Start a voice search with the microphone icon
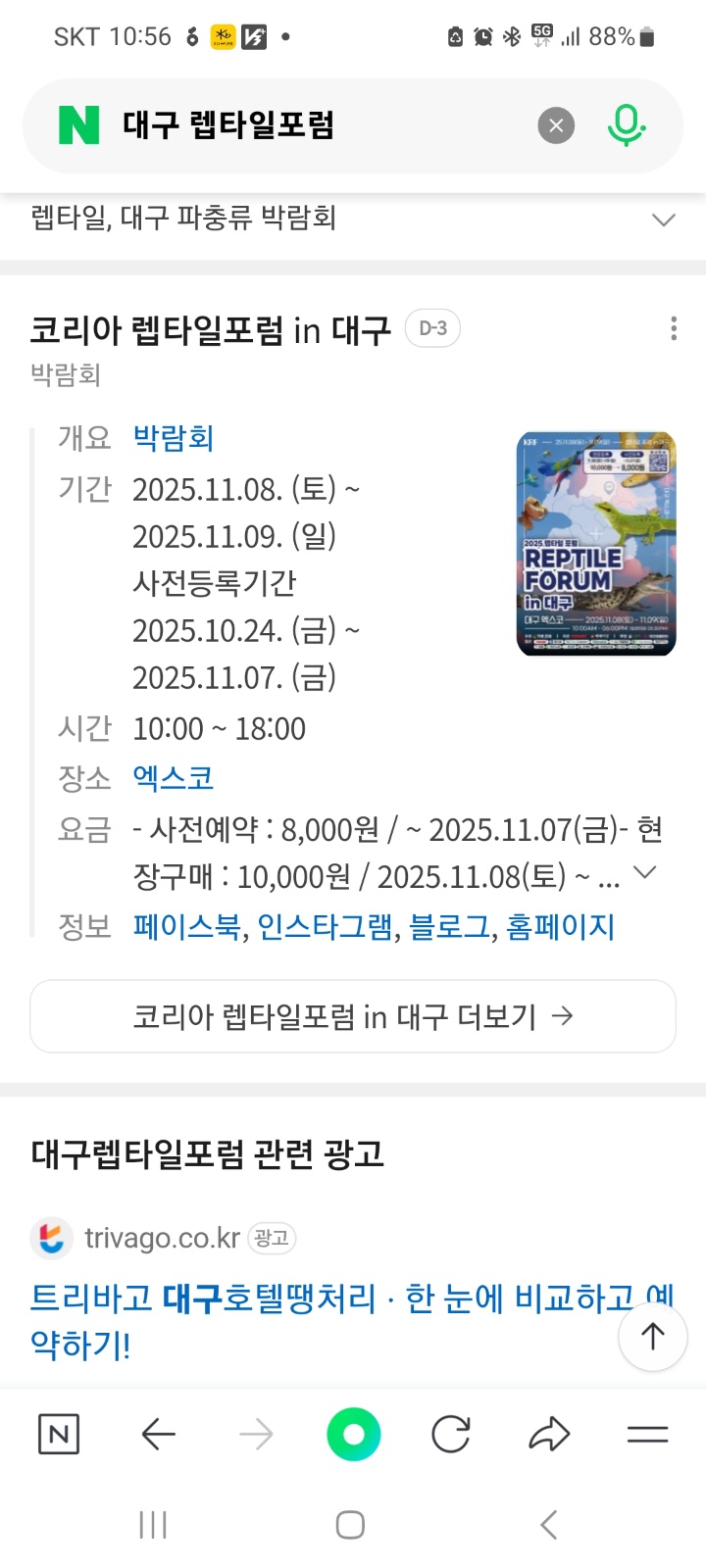The image size is (706, 1568). [627, 124]
